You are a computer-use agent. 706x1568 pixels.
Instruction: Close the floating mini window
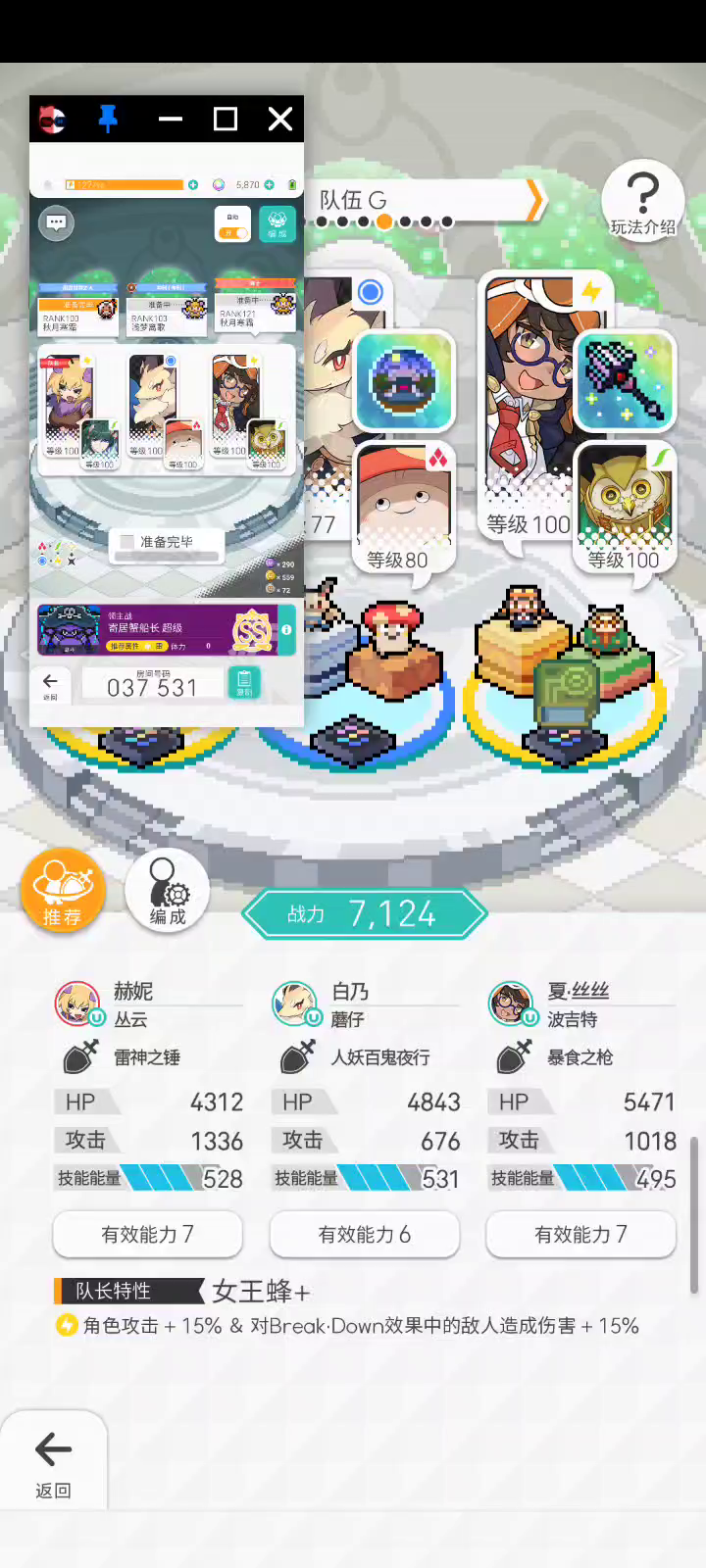point(280,120)
